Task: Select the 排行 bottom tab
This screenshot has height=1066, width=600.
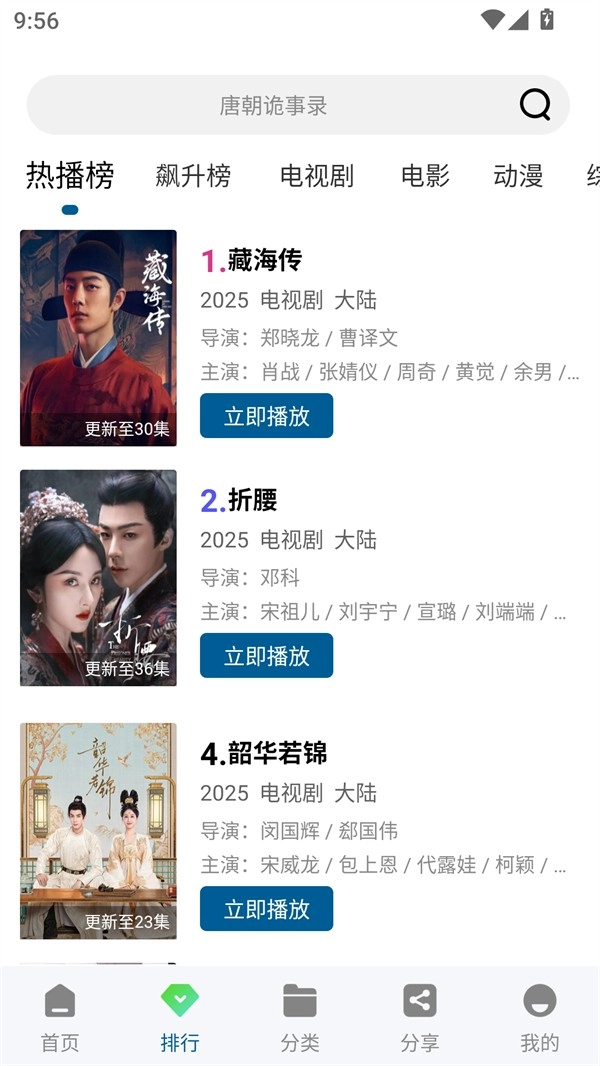Action: [180, 1017]
